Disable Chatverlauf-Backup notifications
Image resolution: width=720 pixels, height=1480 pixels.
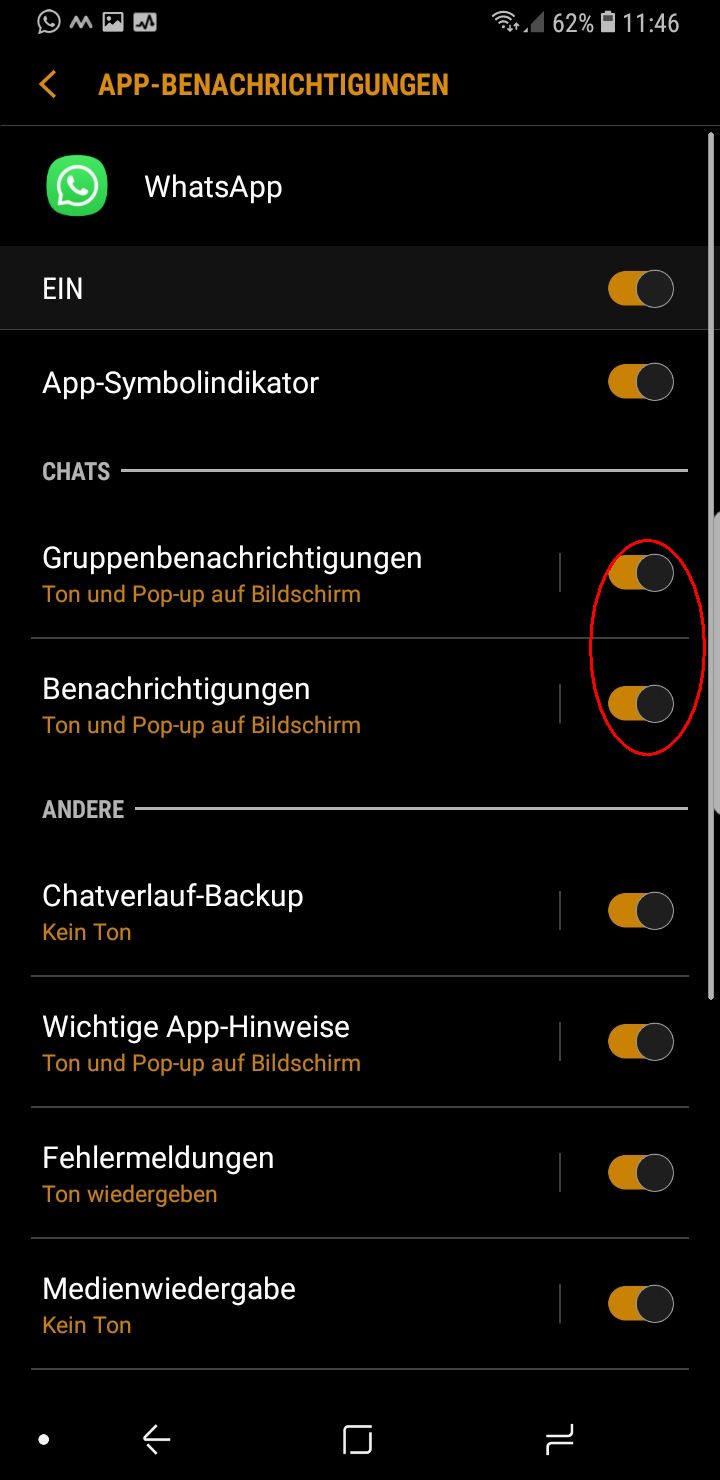pos(640,911)
